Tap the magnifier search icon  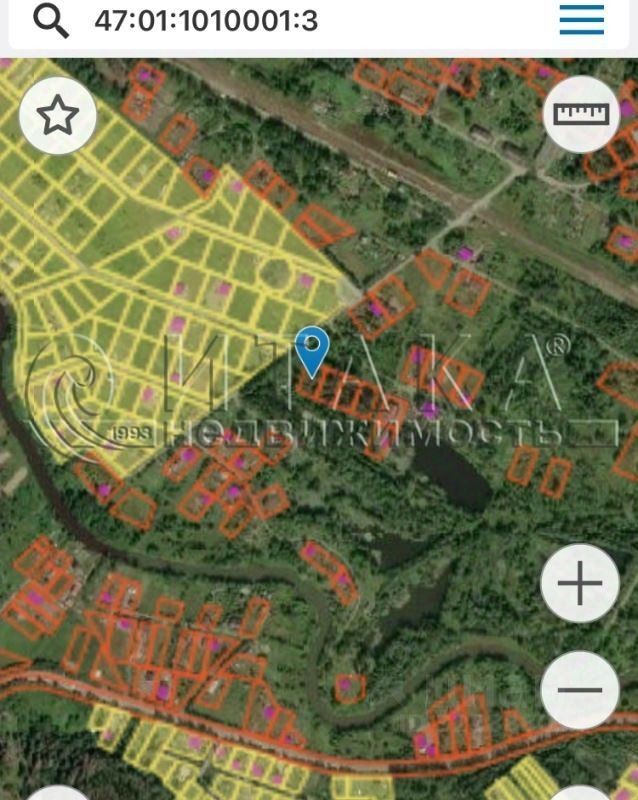(x=50, y=19)
